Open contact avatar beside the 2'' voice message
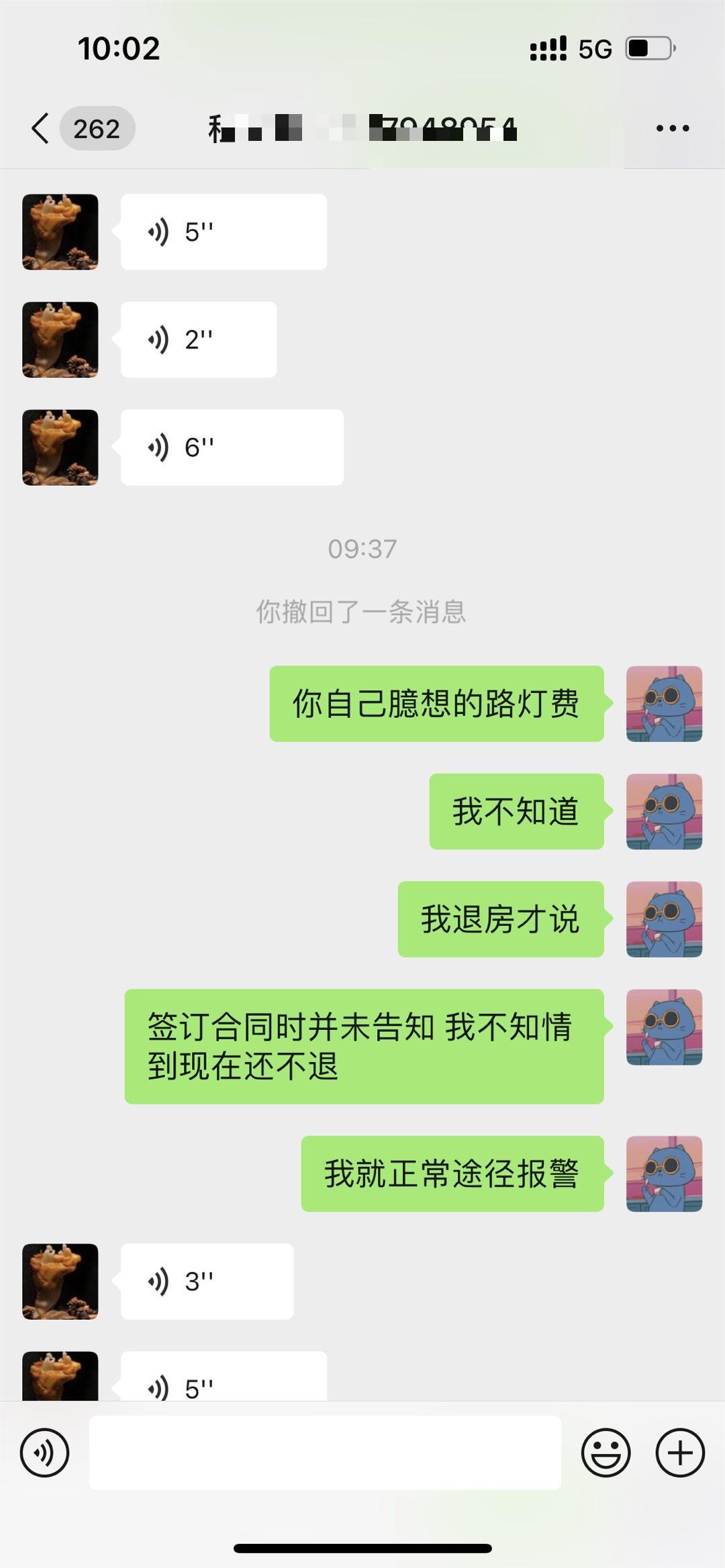The image size is (725, 1568). 60,339
